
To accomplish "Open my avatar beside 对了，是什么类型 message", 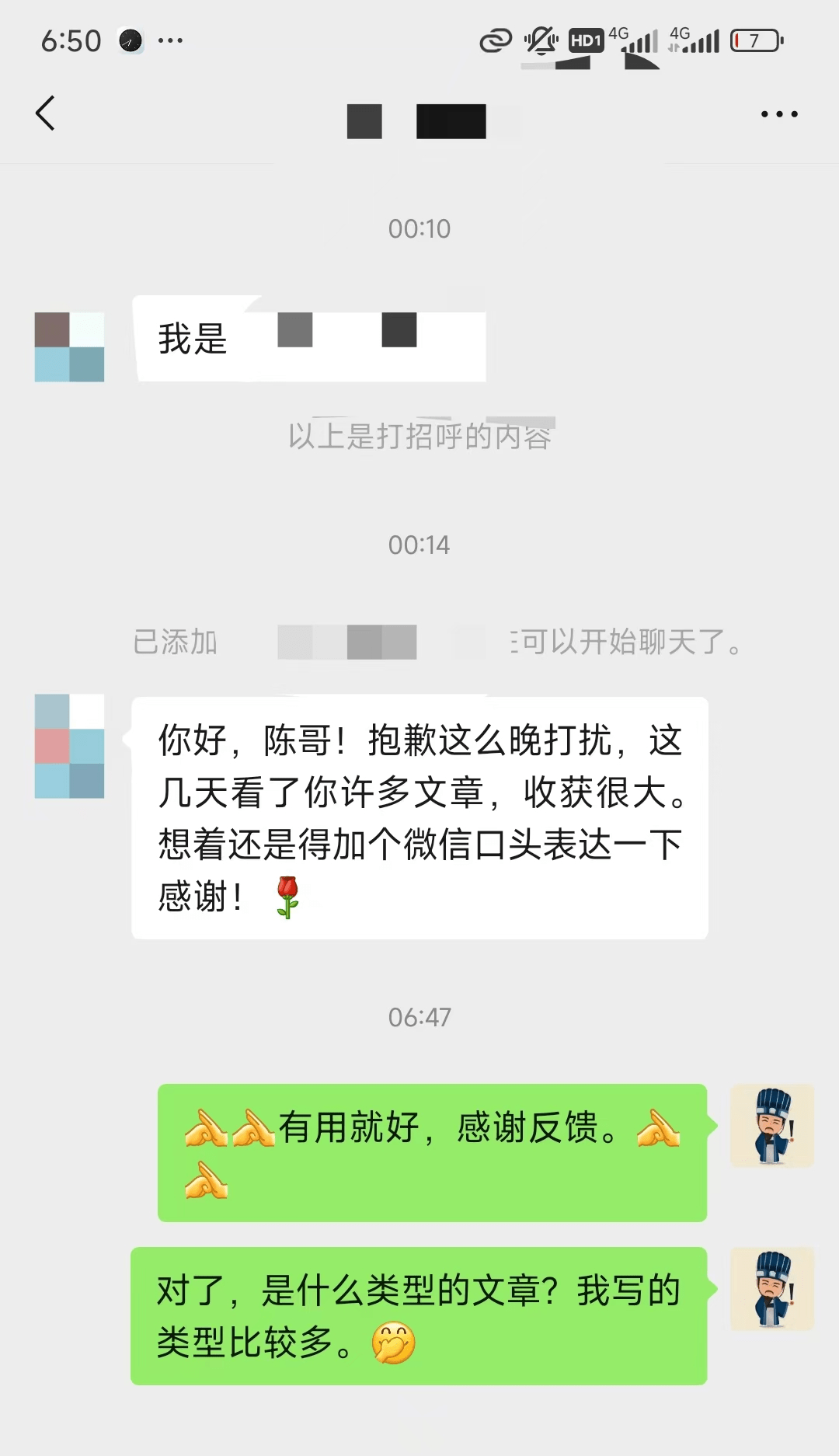I will pos(771,1289).
